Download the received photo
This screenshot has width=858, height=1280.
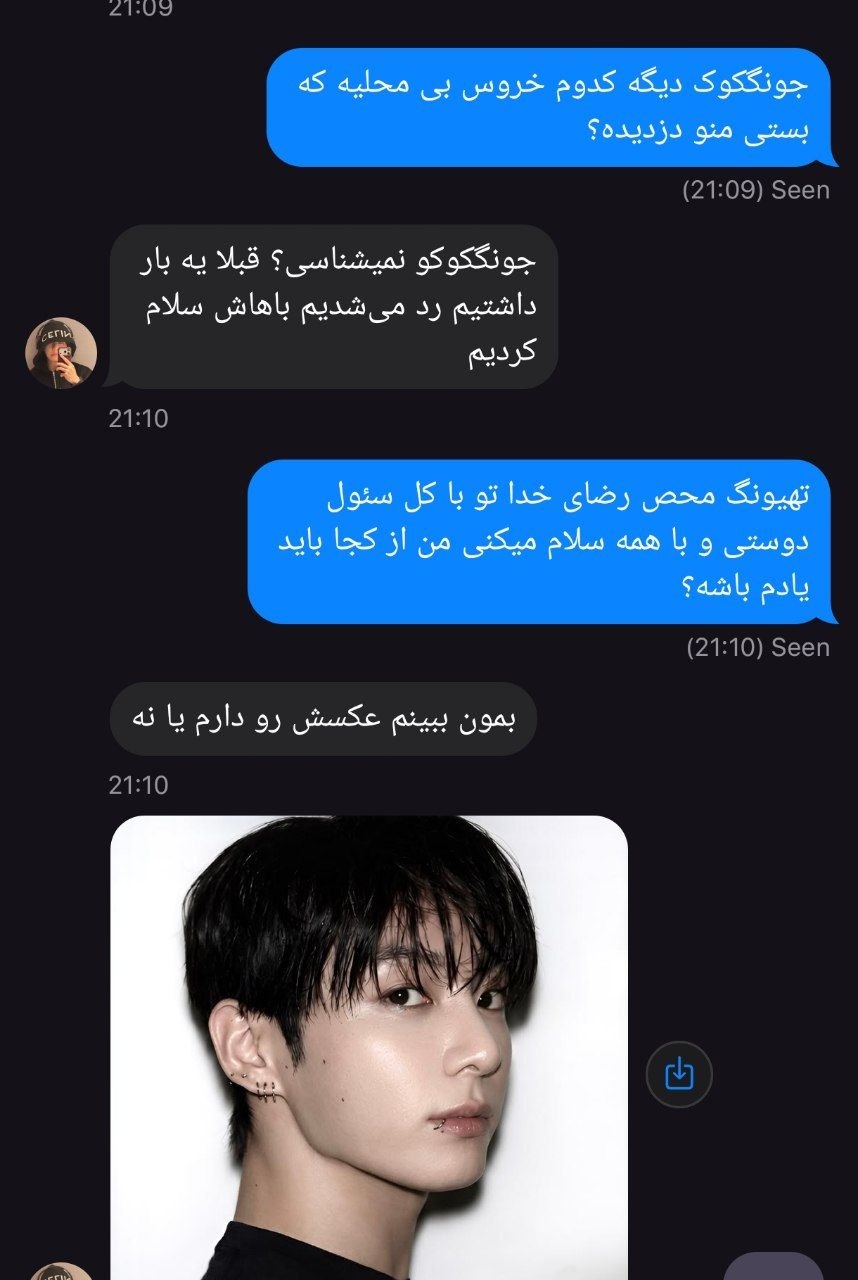point(679,1075)
